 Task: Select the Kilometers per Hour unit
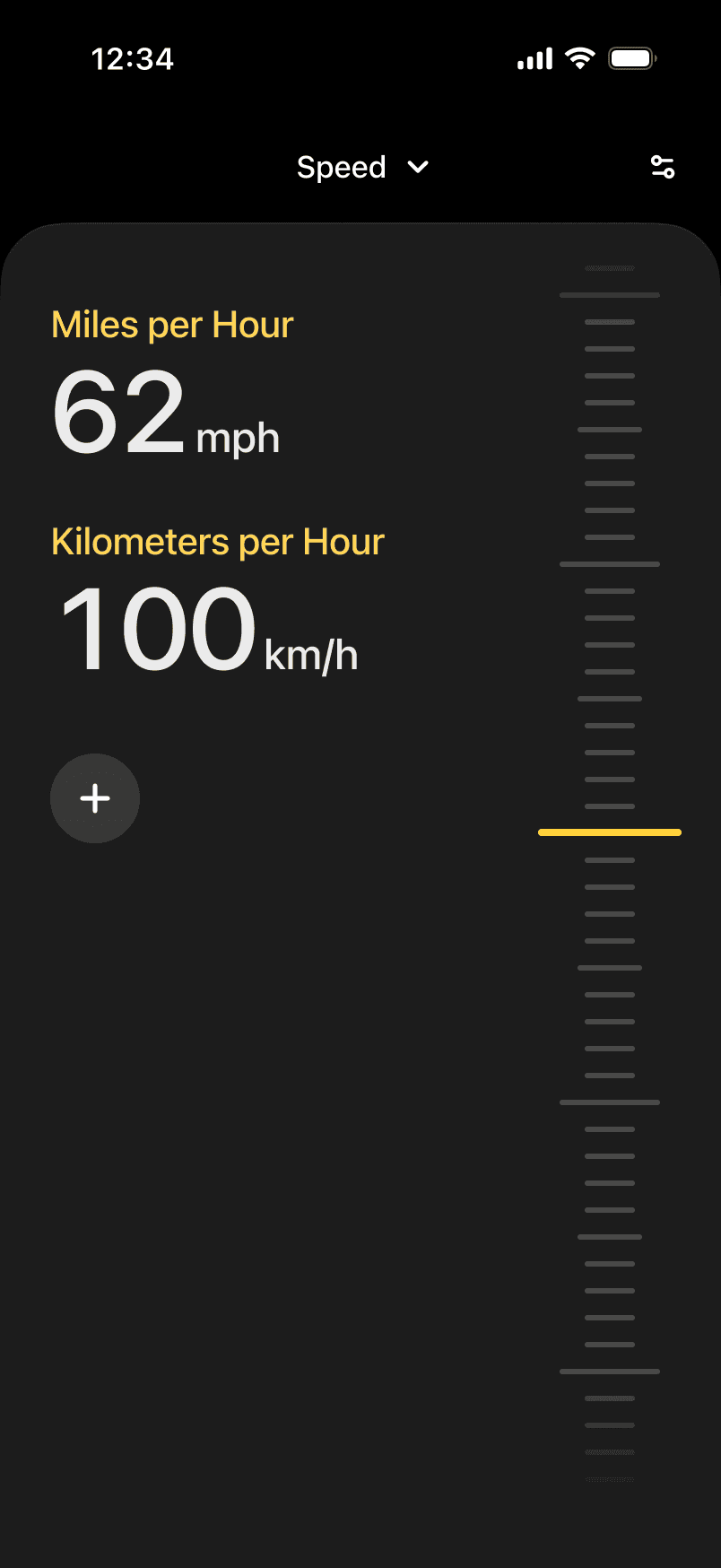click(x=218, y=542)
